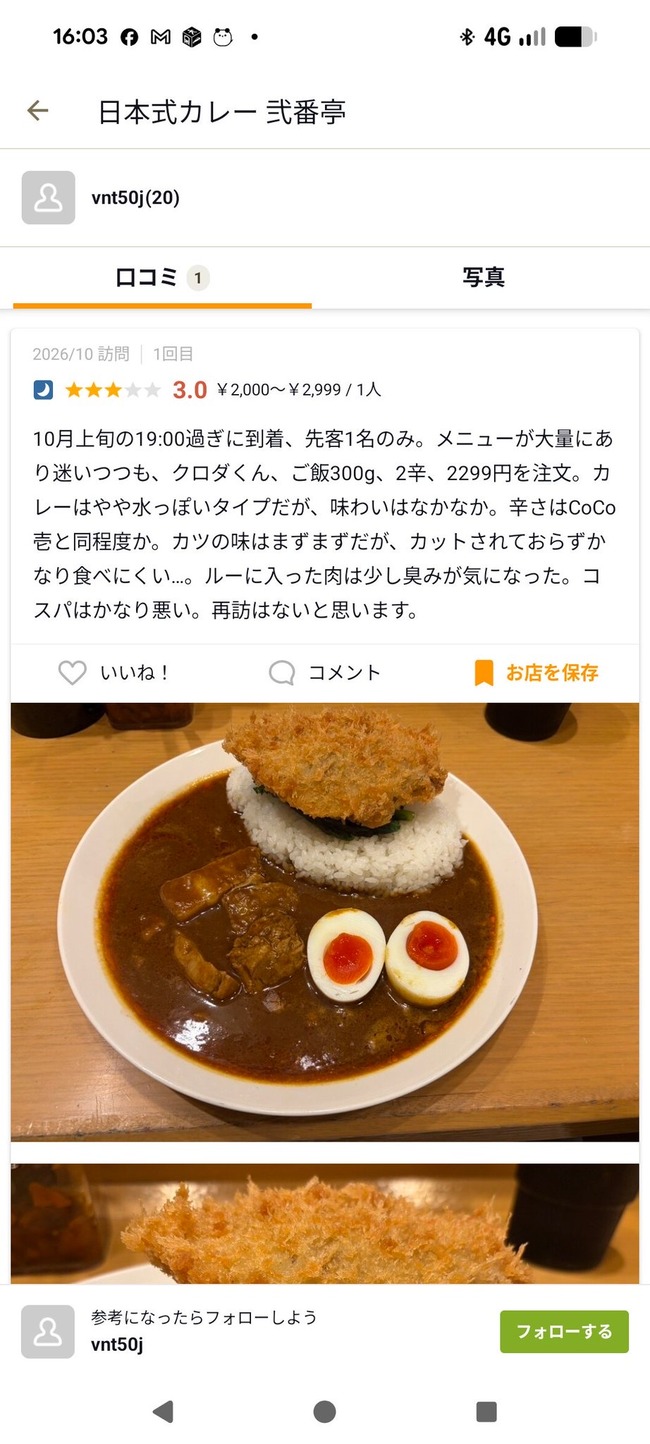The image size is (650, 1444).
Task: Open recent apps from navigation bar
Action: click(x=486, y=1411)
